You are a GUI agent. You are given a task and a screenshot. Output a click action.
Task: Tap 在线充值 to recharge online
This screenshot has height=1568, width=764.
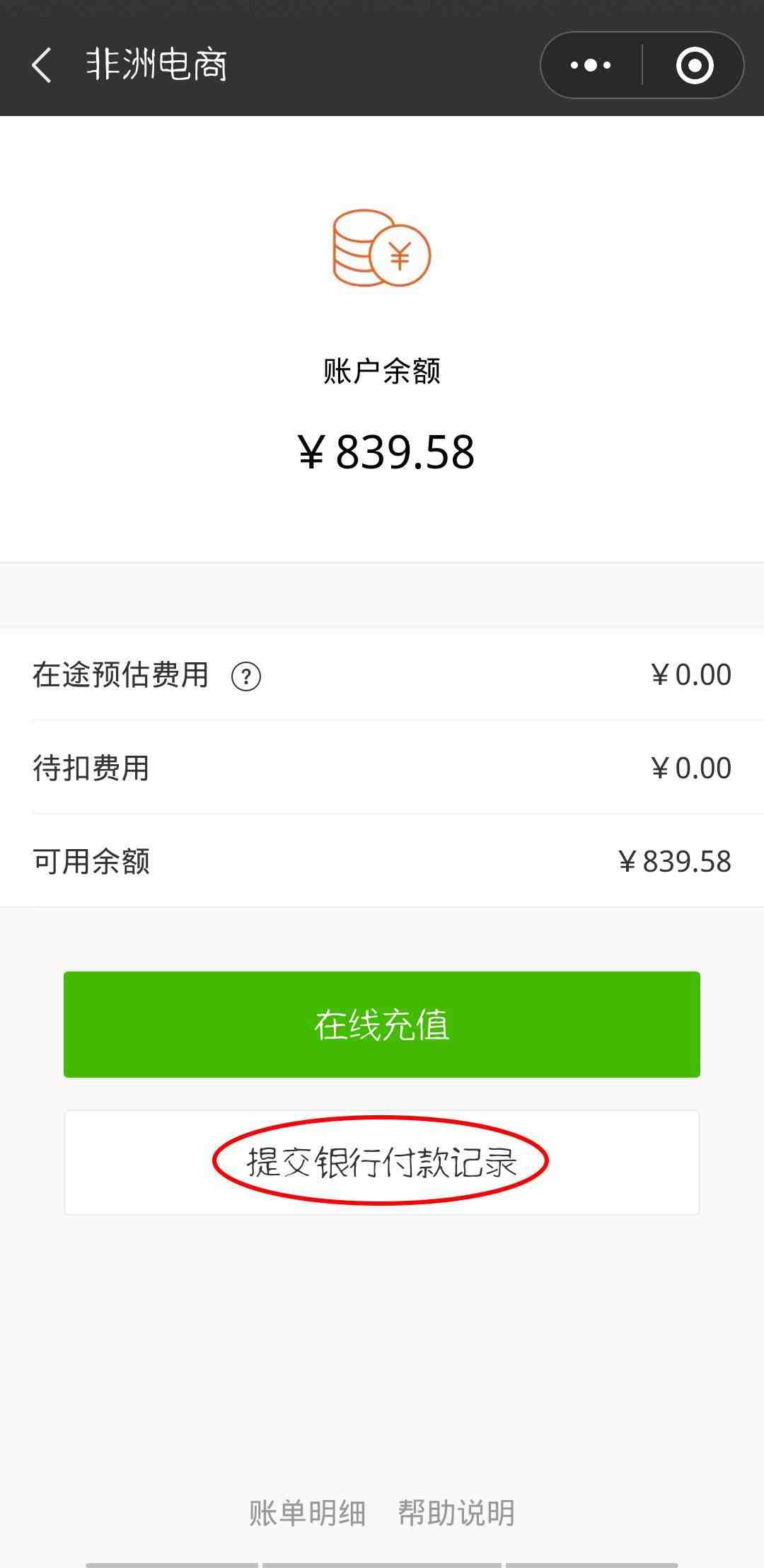coord(382,1025)
